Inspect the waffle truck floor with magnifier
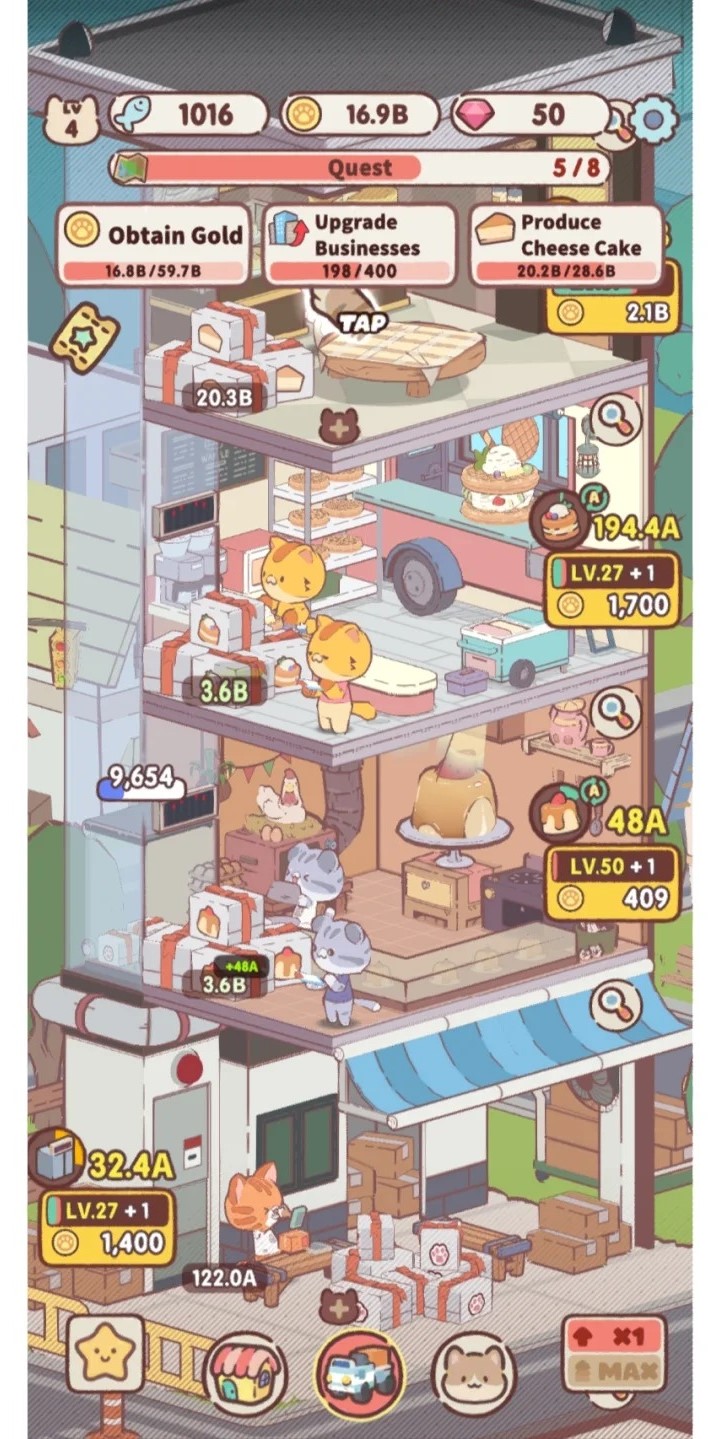This screenshot has width=720, height=1439. (615, 420)
